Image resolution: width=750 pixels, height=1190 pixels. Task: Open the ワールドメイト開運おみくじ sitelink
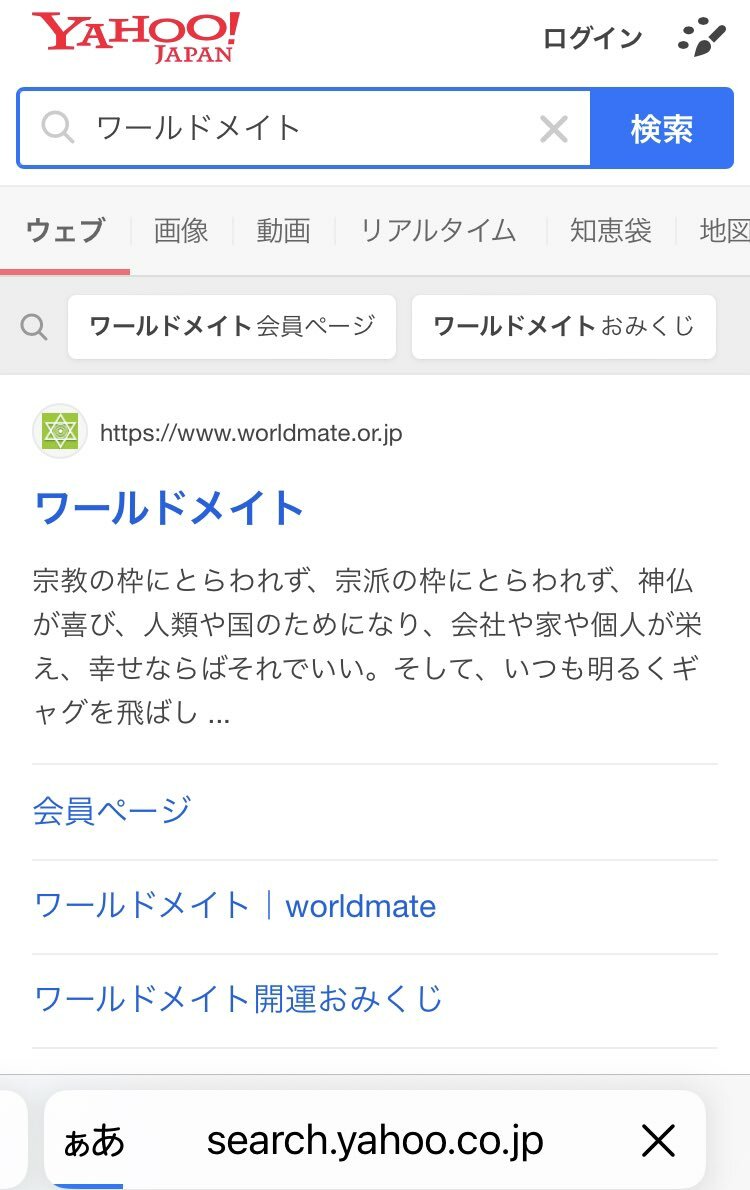pyautogui.click(x=238, y=999)
